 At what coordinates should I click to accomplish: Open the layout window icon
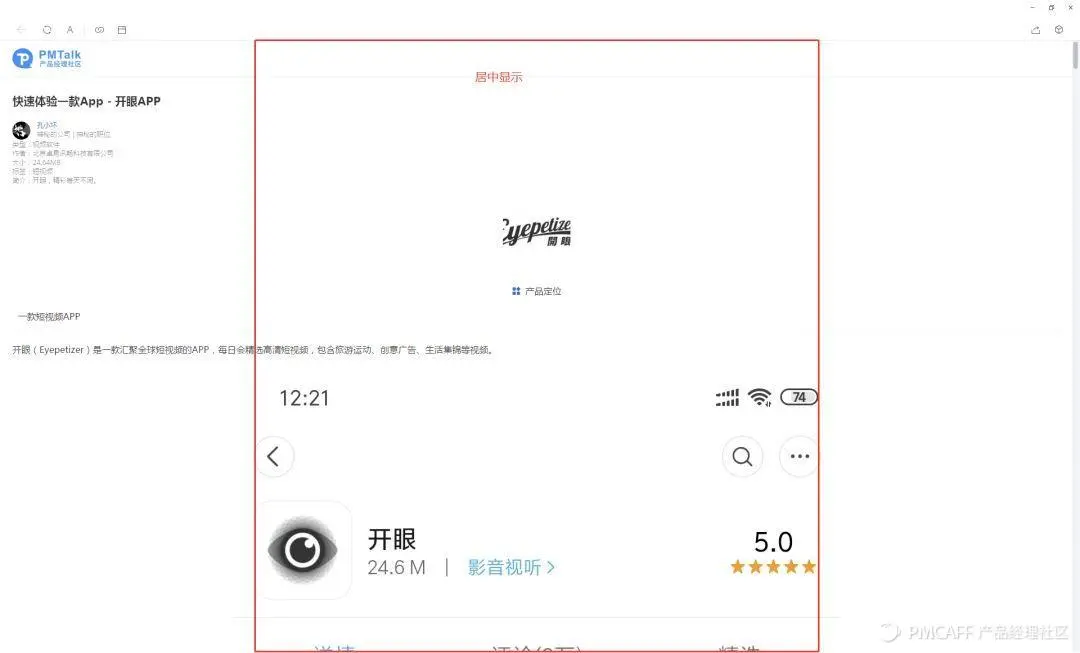coord(122,30)
